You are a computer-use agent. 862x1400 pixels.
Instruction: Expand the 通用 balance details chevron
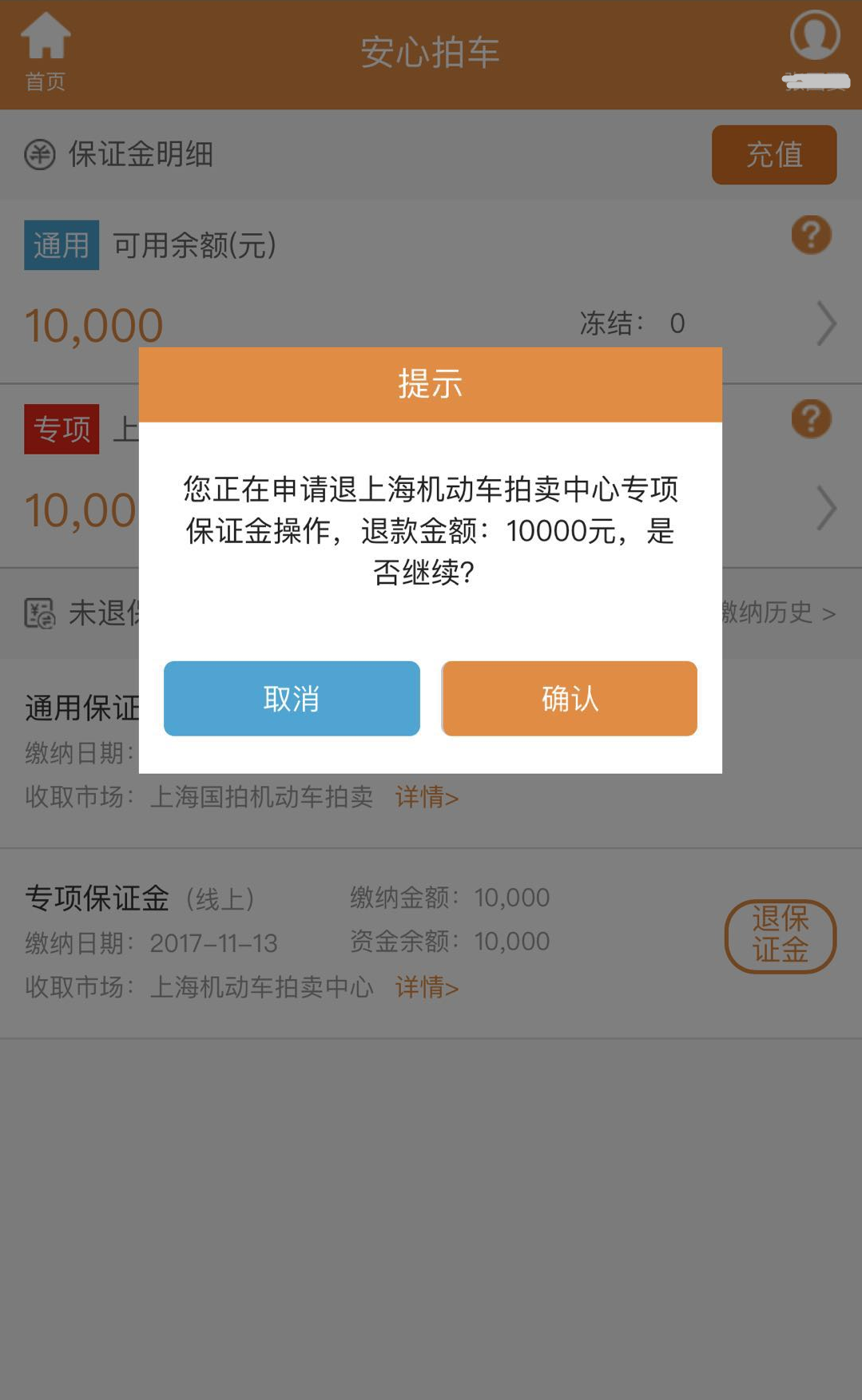(x=827, y=323)
